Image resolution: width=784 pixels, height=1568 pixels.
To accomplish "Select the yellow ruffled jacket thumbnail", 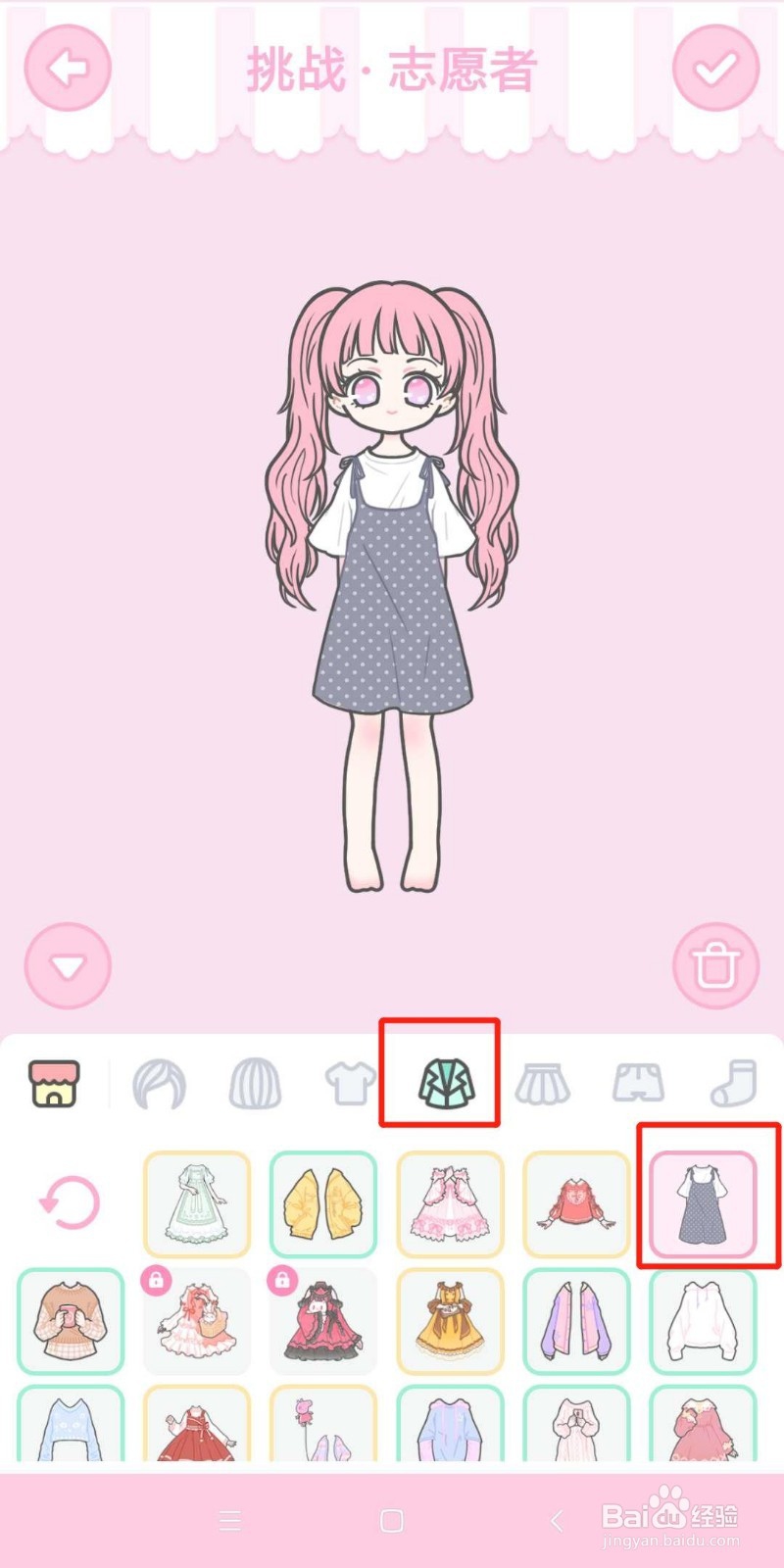I will point(322,1203).
